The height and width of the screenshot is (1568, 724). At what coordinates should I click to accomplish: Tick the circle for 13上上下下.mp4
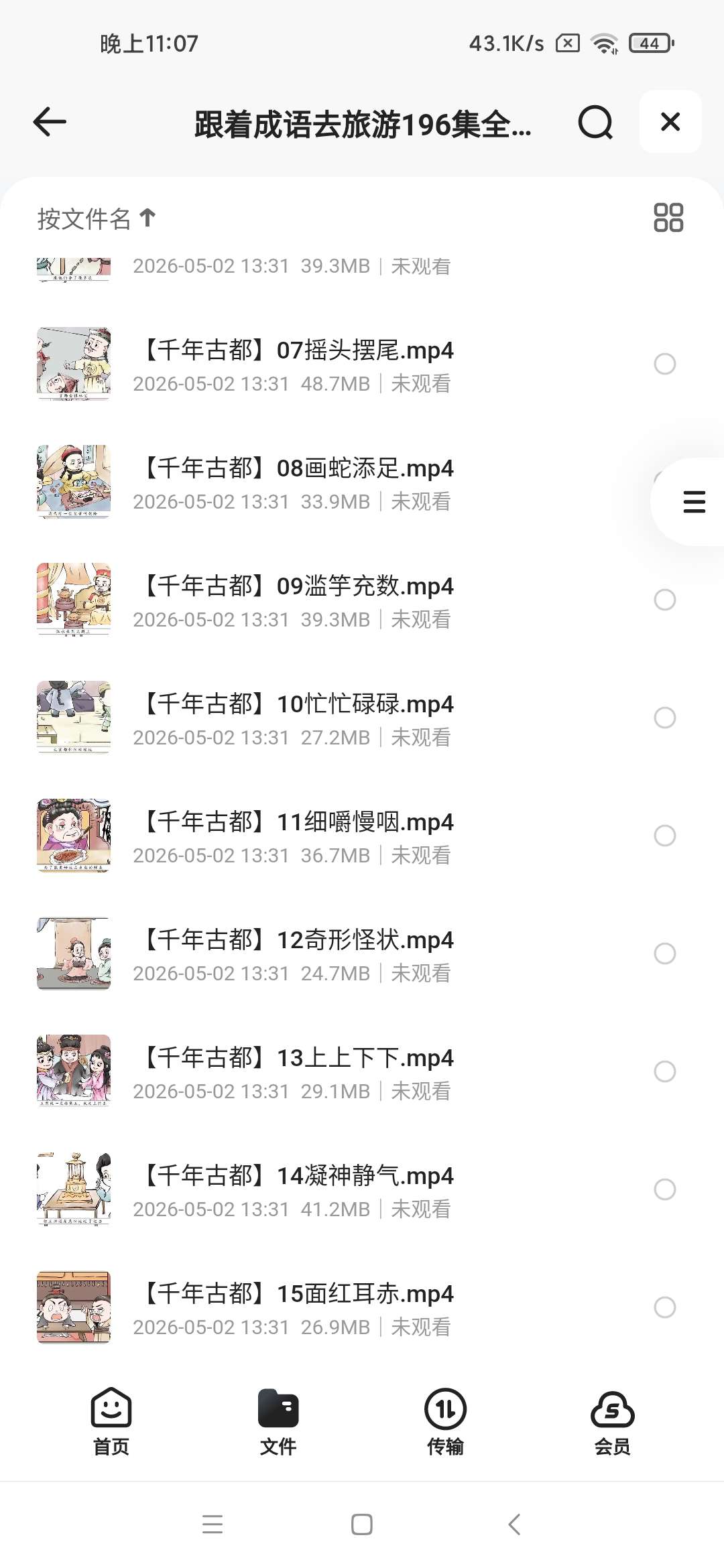coord(664,1071)
